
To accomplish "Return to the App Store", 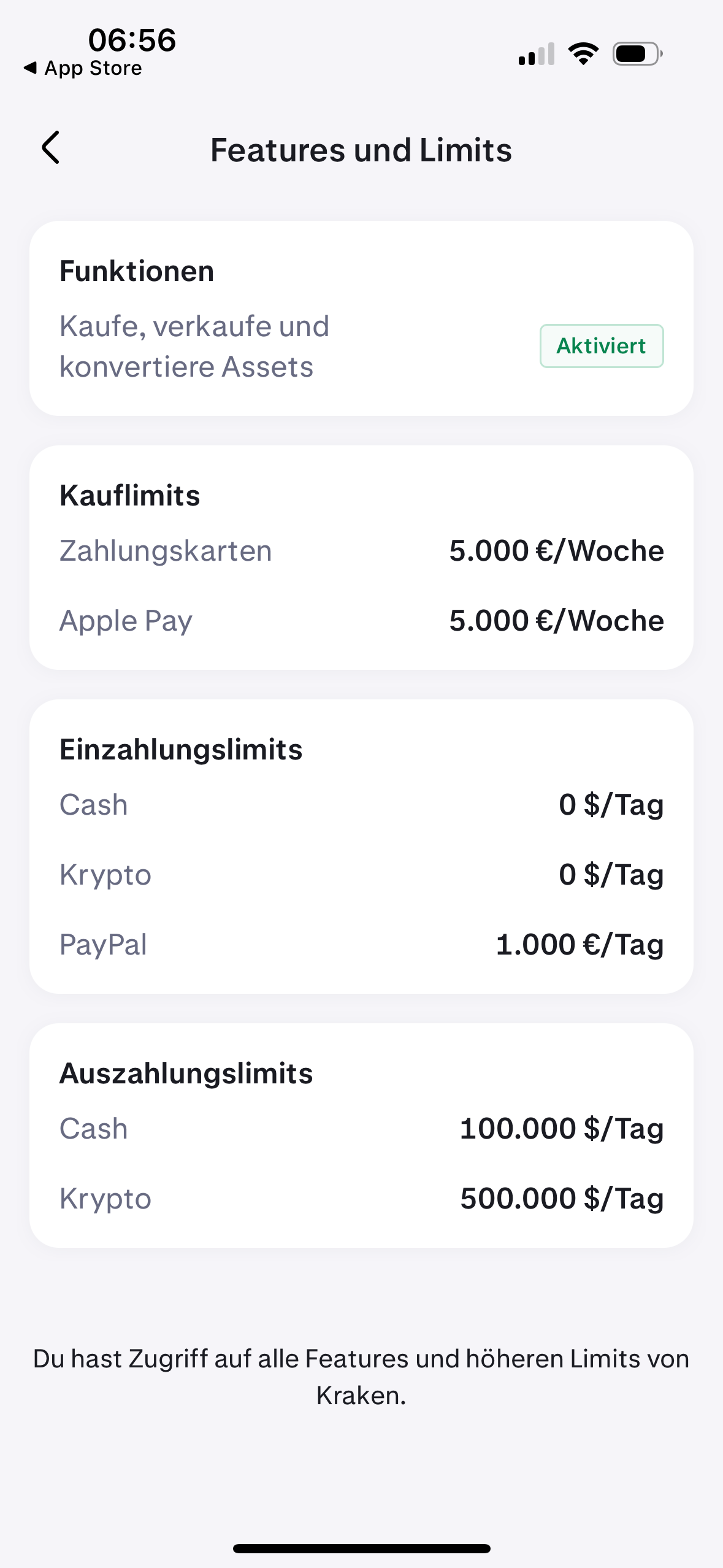I will pyautogui.click(x=83, y=68).
